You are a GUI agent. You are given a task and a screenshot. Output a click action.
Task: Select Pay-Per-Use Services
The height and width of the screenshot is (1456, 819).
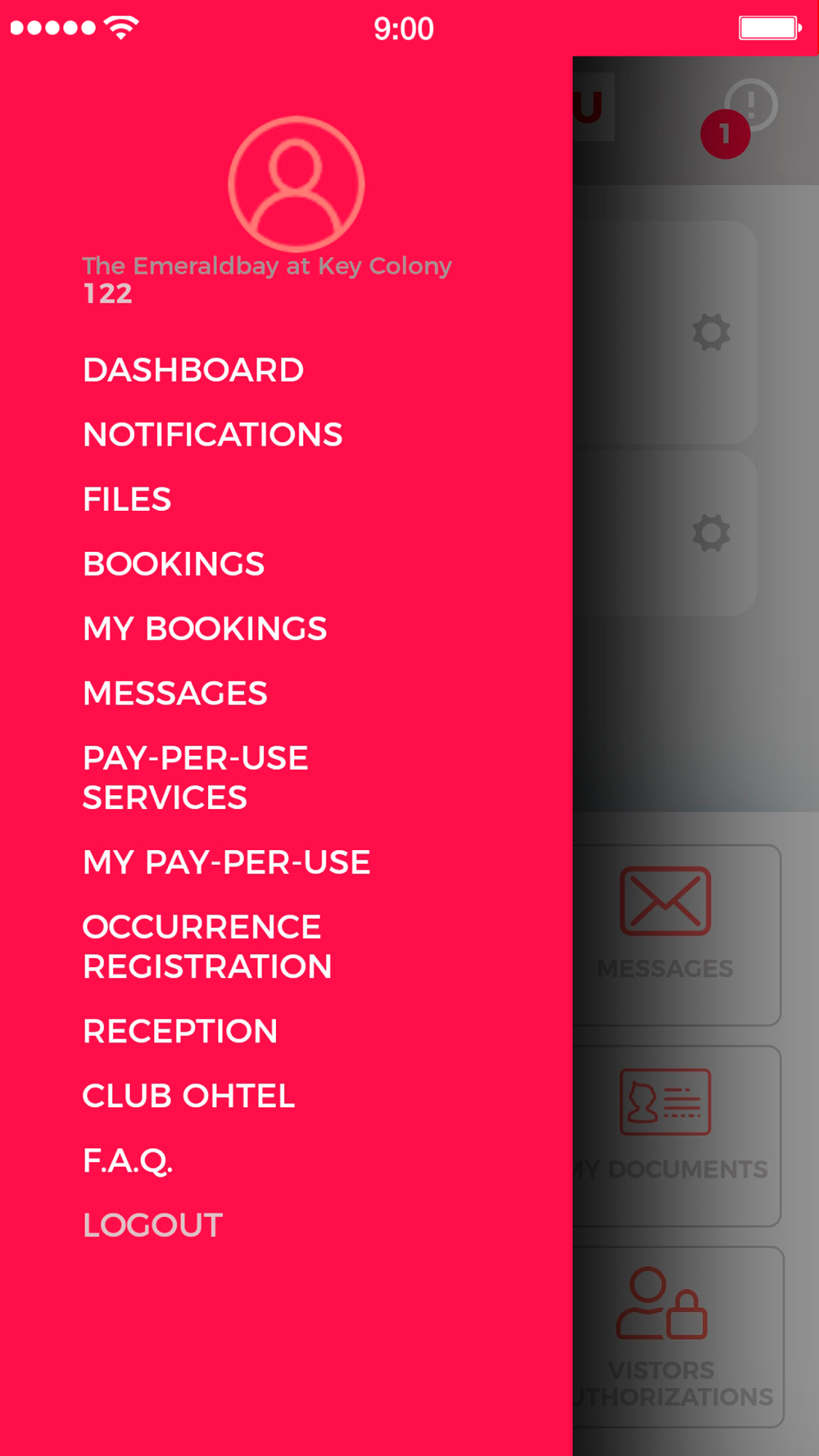[196, 778]
